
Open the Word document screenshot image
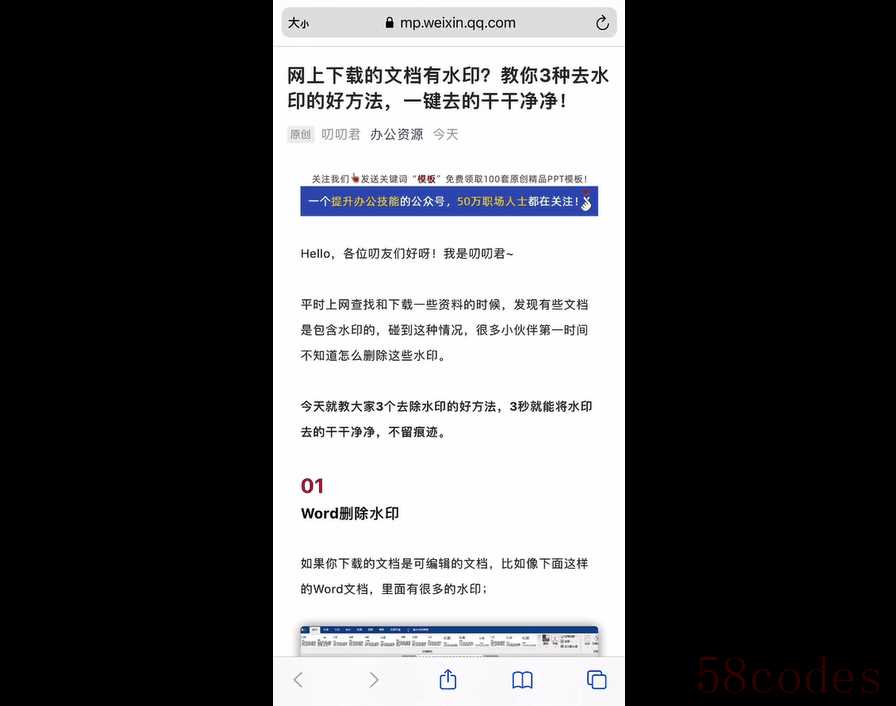pos(449,641)
